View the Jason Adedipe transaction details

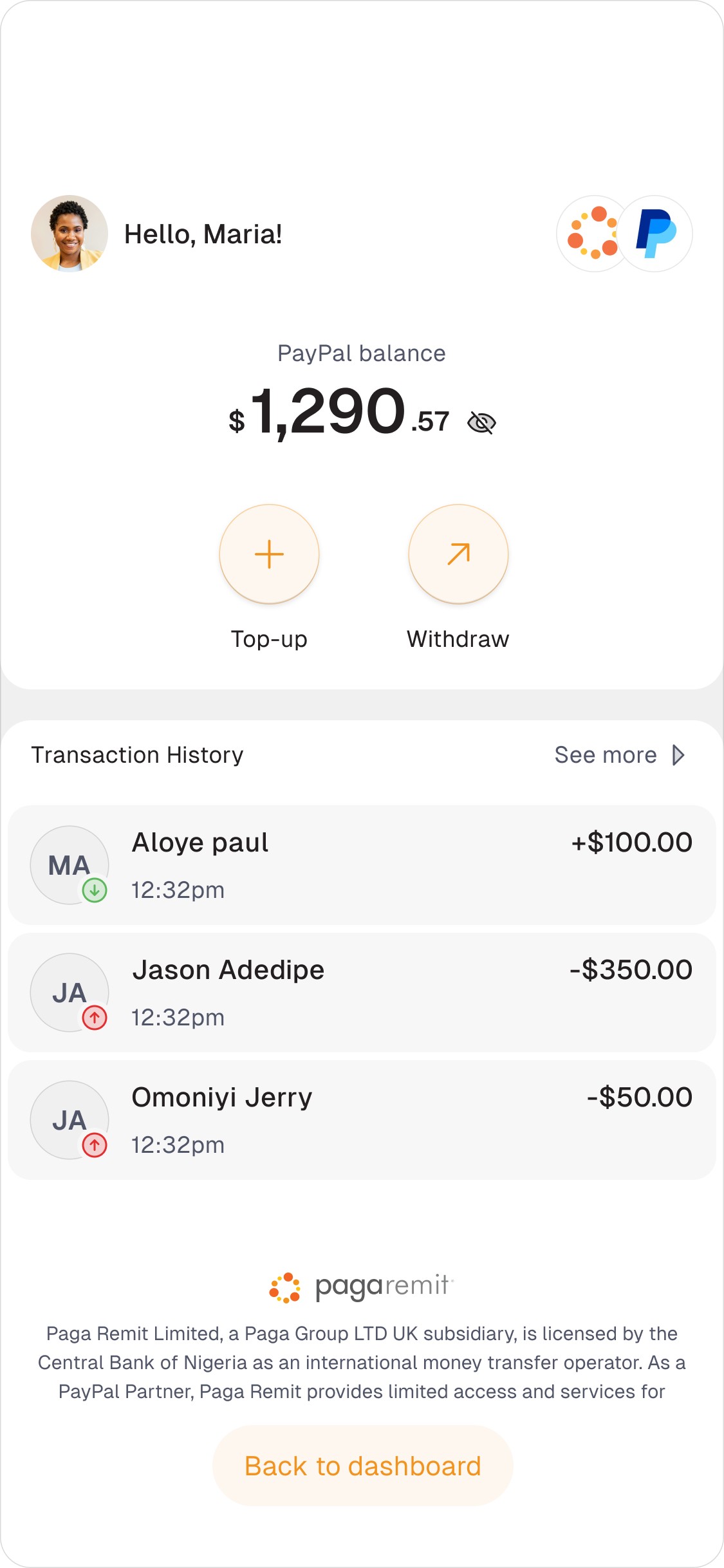[x=362, y=992]
